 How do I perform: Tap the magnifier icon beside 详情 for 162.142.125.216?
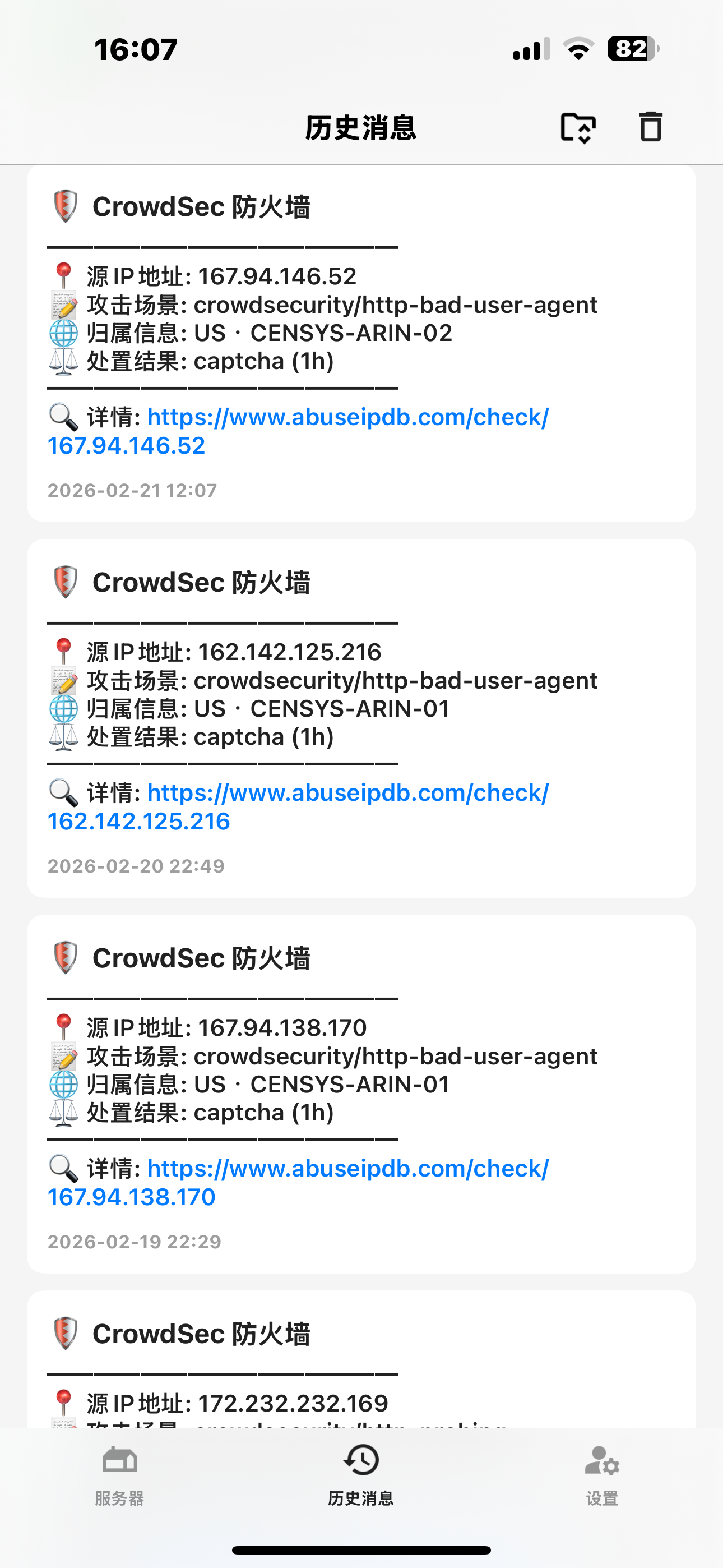click(61, 792)
